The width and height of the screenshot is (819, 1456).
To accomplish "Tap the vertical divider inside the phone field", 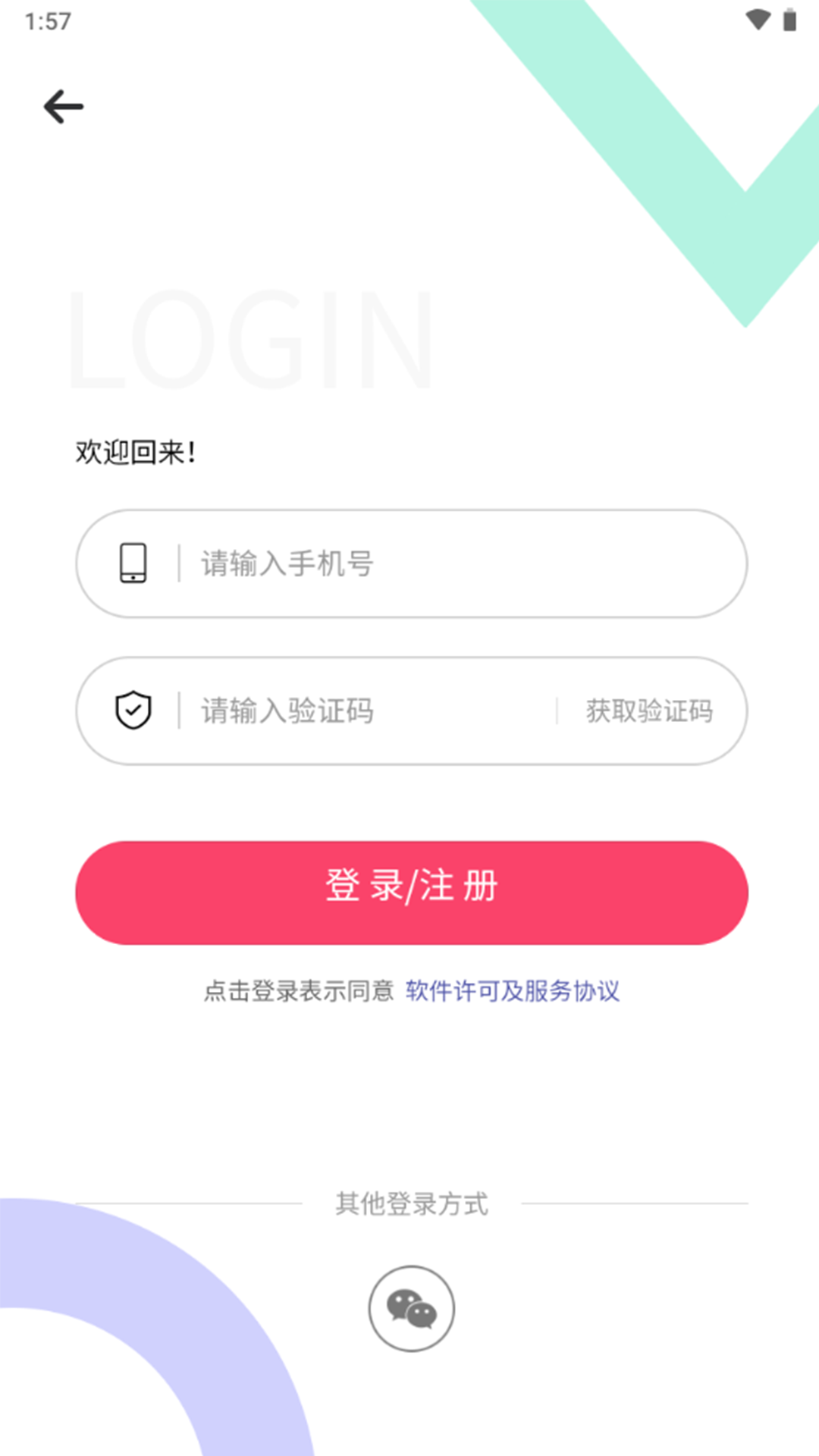I will click(179, 563).
